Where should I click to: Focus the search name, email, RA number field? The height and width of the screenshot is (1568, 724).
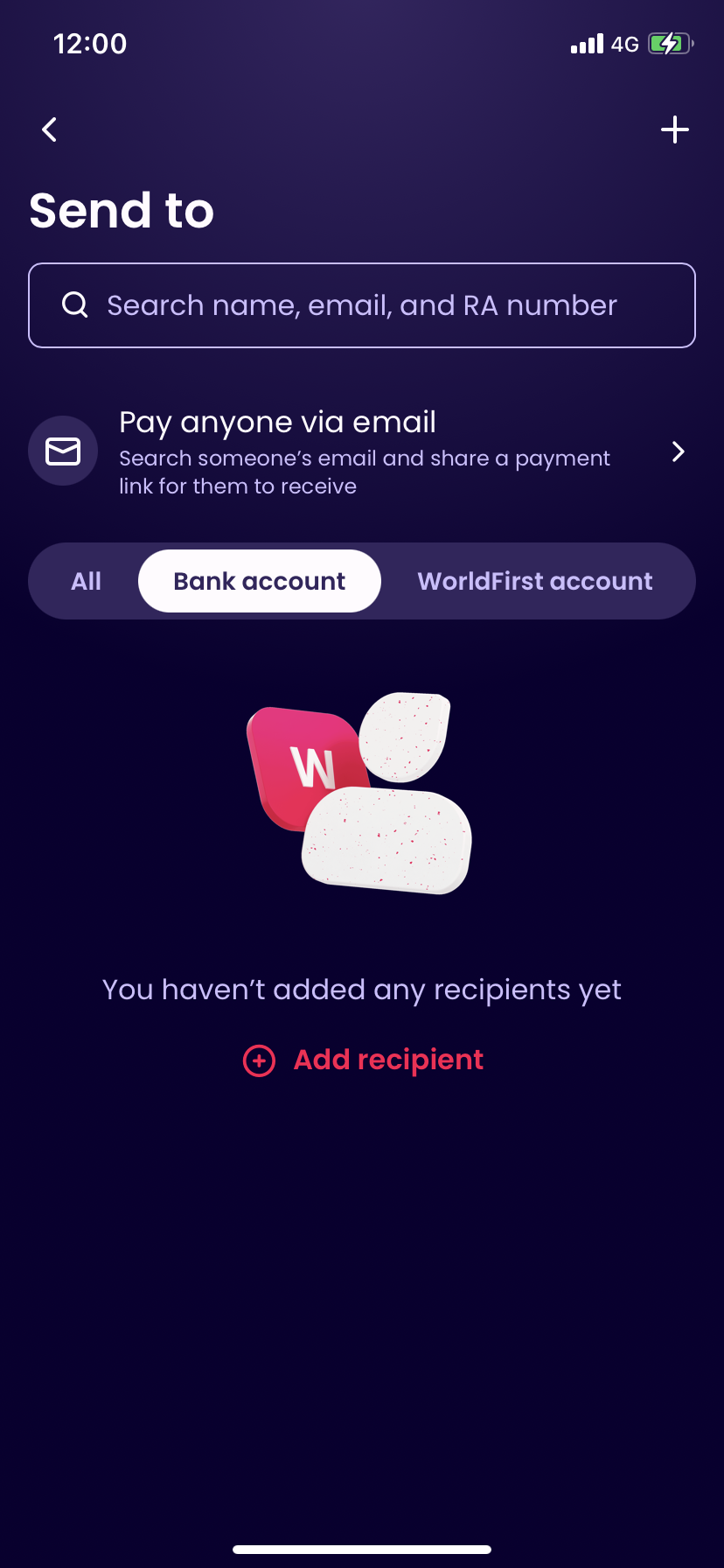tap(362, 305)
